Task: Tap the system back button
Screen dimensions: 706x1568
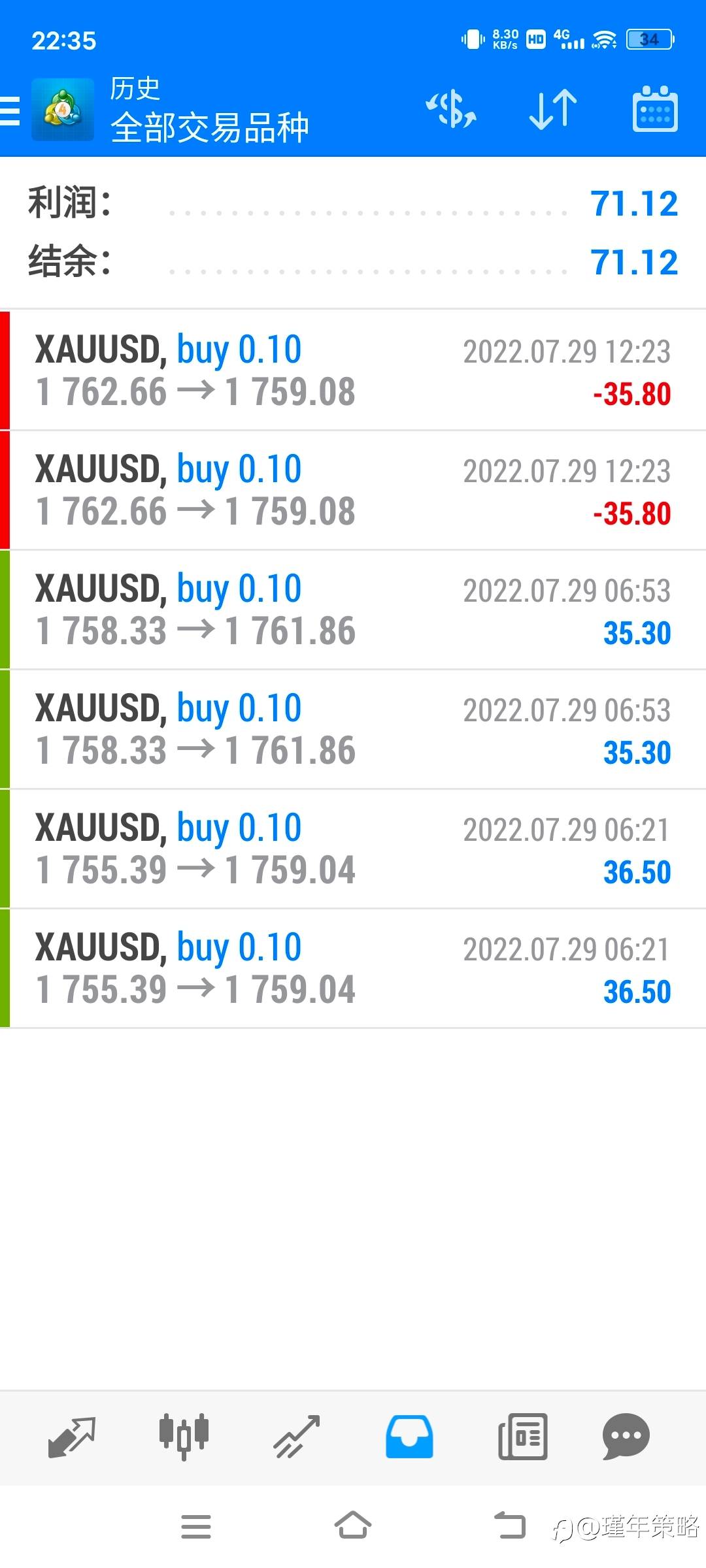Action: [510, 1526]
